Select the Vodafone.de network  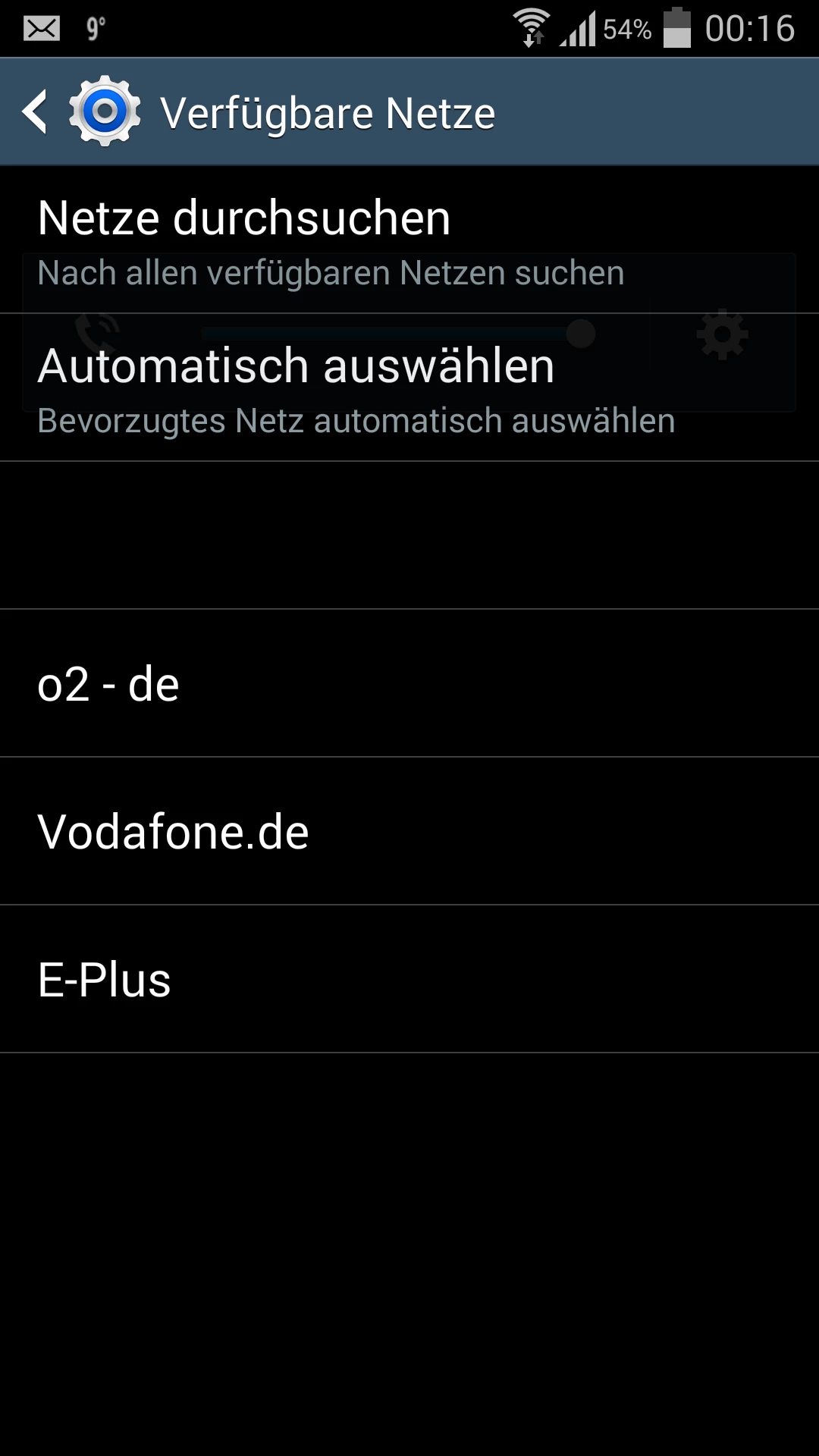point(409,831)
